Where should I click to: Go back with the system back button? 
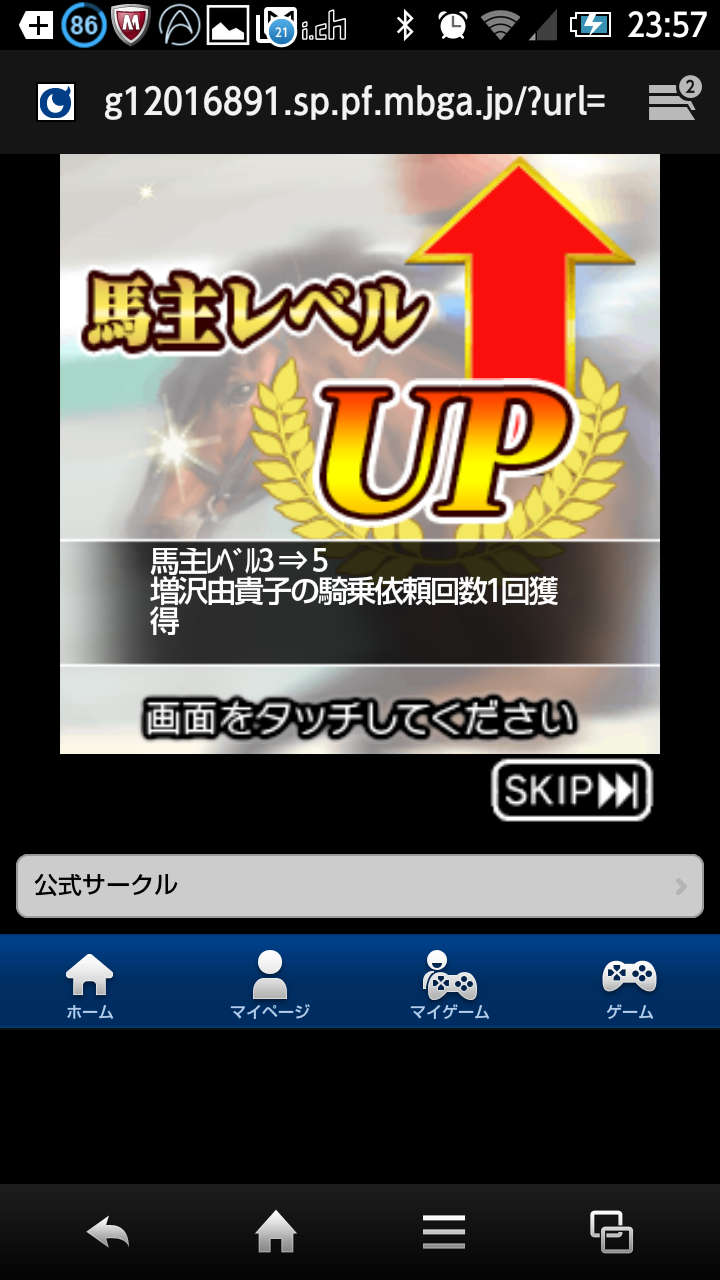click(x=109, y=1232)
